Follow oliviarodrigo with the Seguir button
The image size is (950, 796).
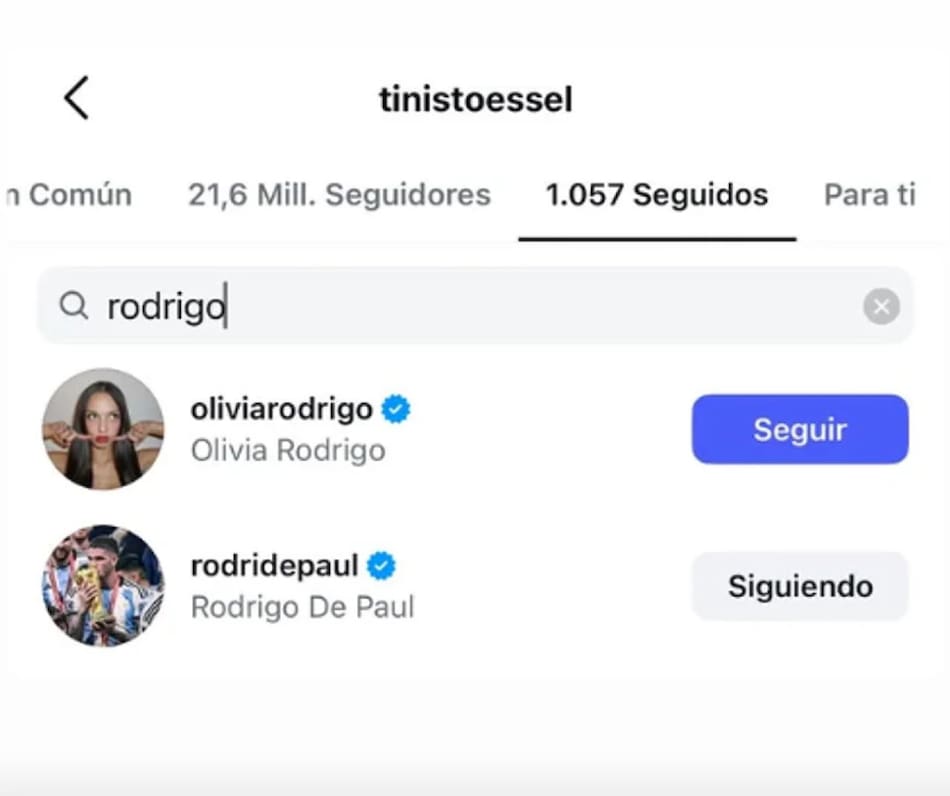(x=799, y=429)
